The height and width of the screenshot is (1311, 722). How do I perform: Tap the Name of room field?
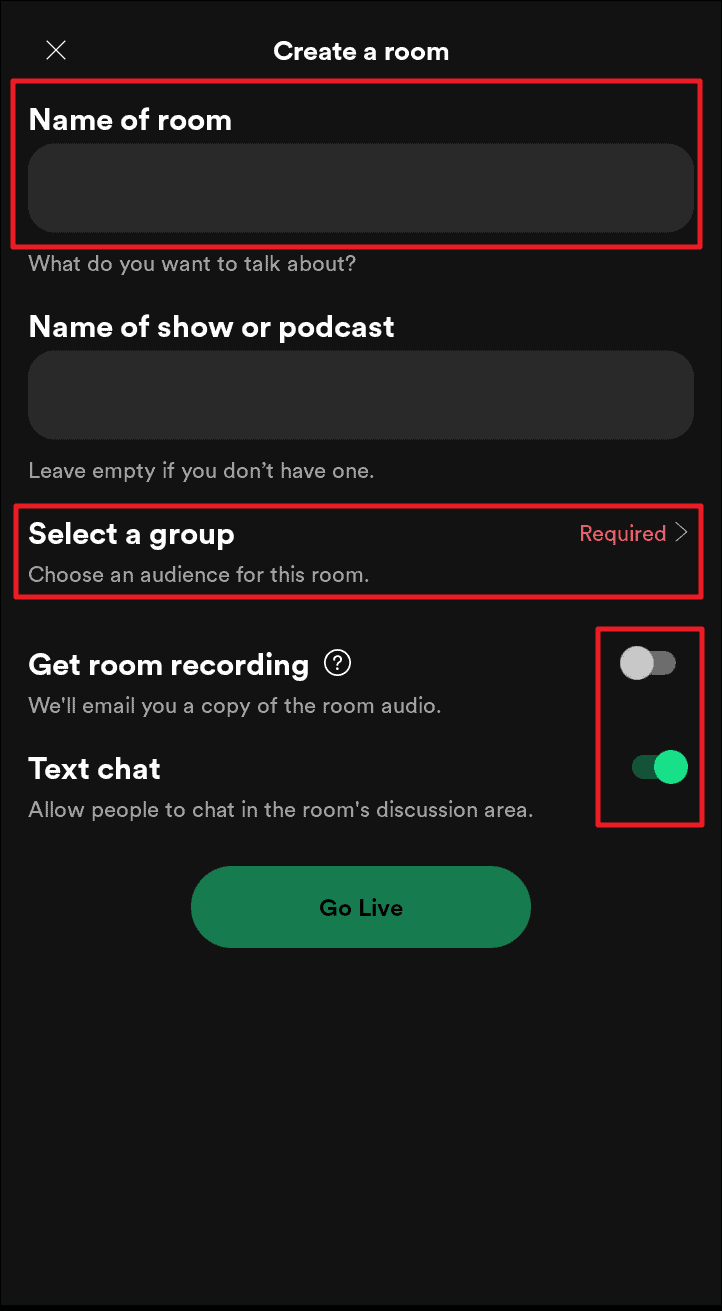360,188
